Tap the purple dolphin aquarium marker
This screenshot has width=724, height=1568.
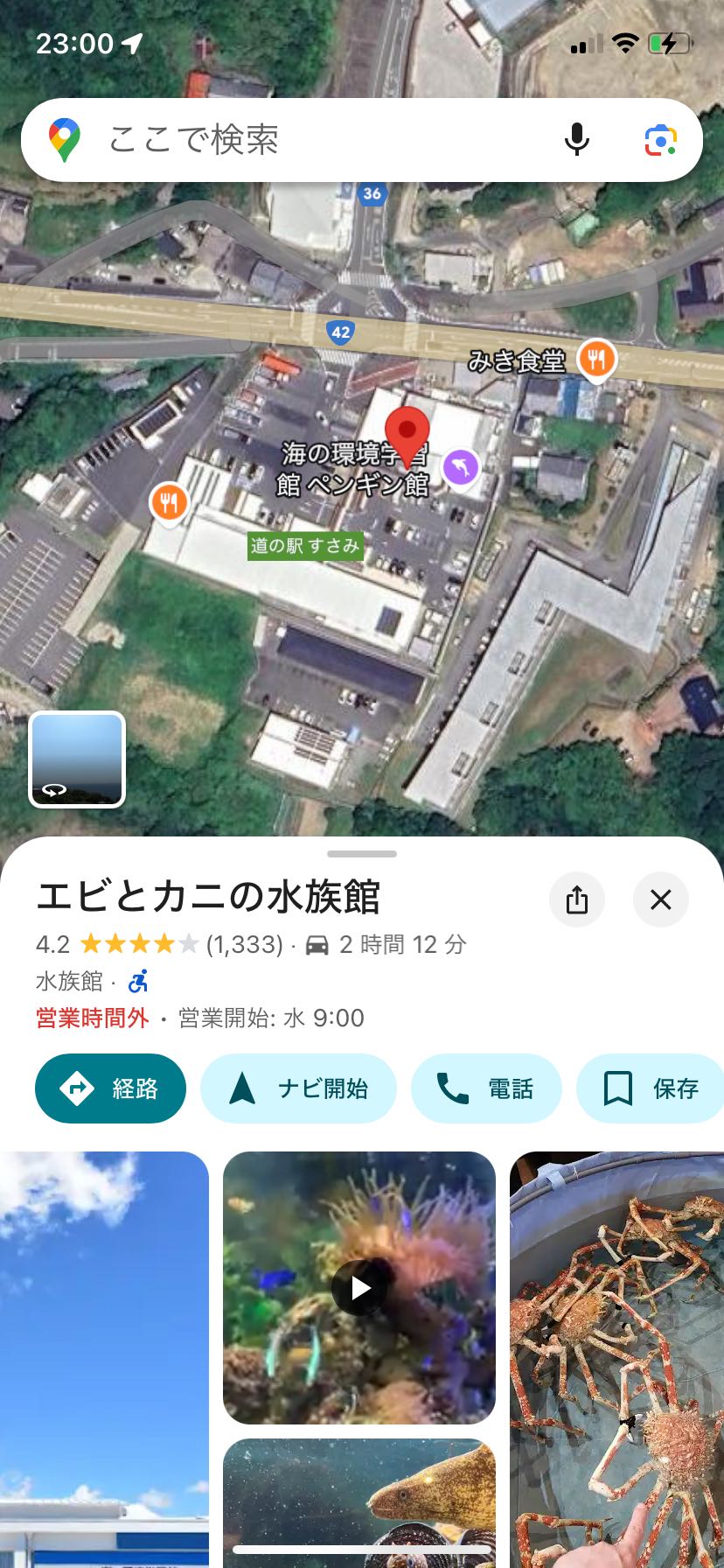[461, 467]
